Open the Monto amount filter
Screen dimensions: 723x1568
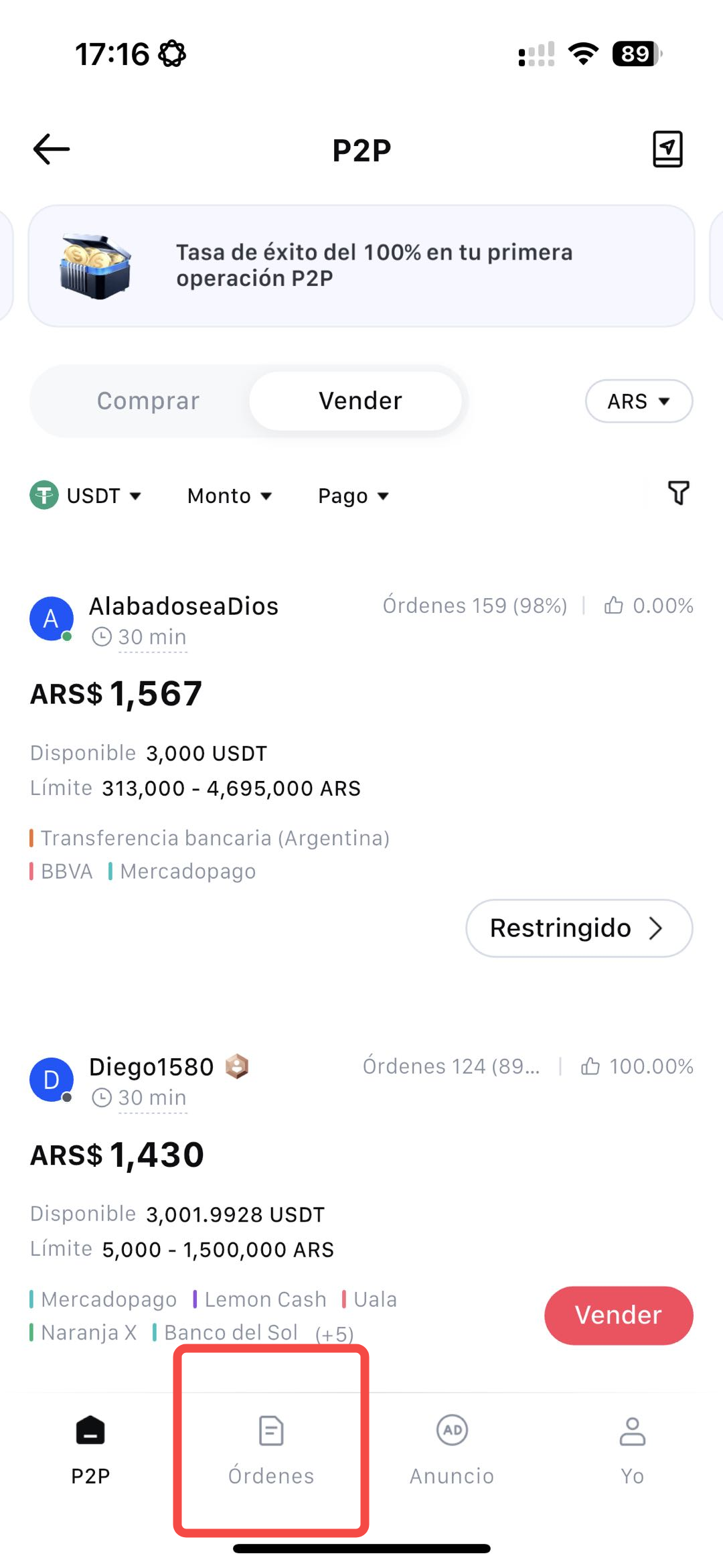[x=229, y=496]
